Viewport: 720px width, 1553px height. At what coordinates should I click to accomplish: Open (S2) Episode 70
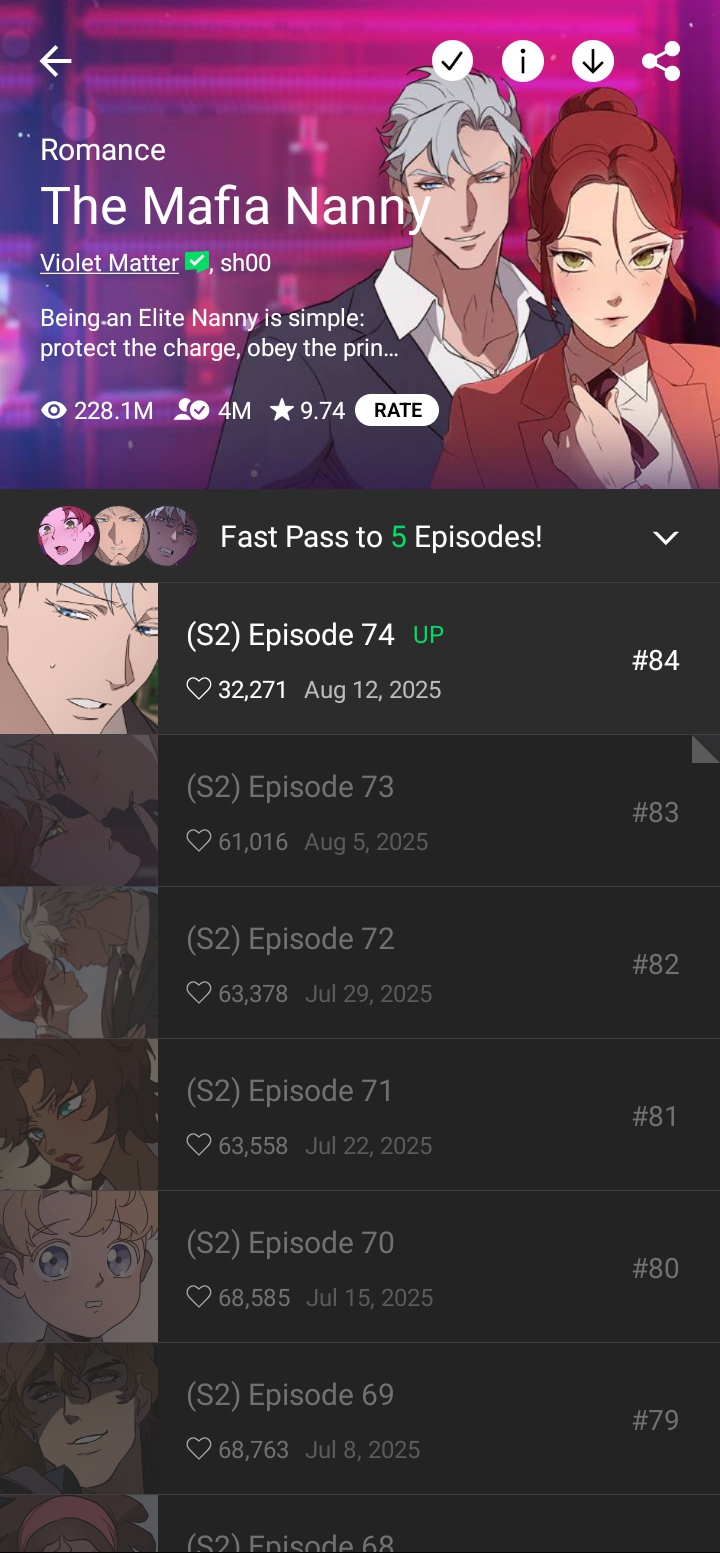pyautogui.click(x=360, y=1267)
